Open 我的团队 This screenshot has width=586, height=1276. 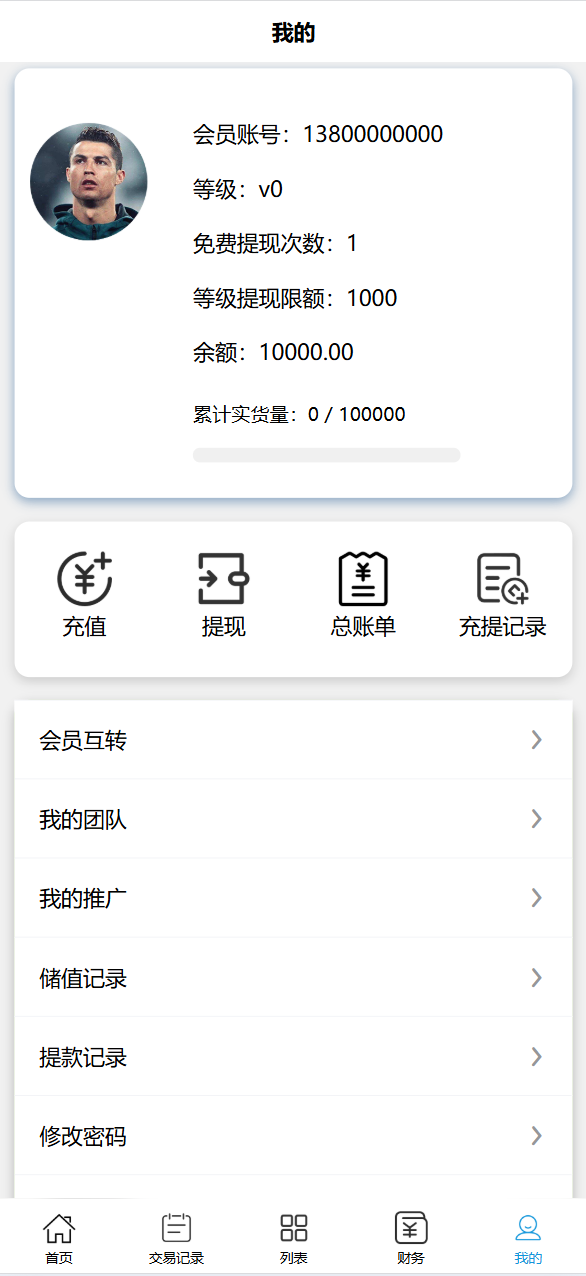pyautogui.click(x=293, y=819)
